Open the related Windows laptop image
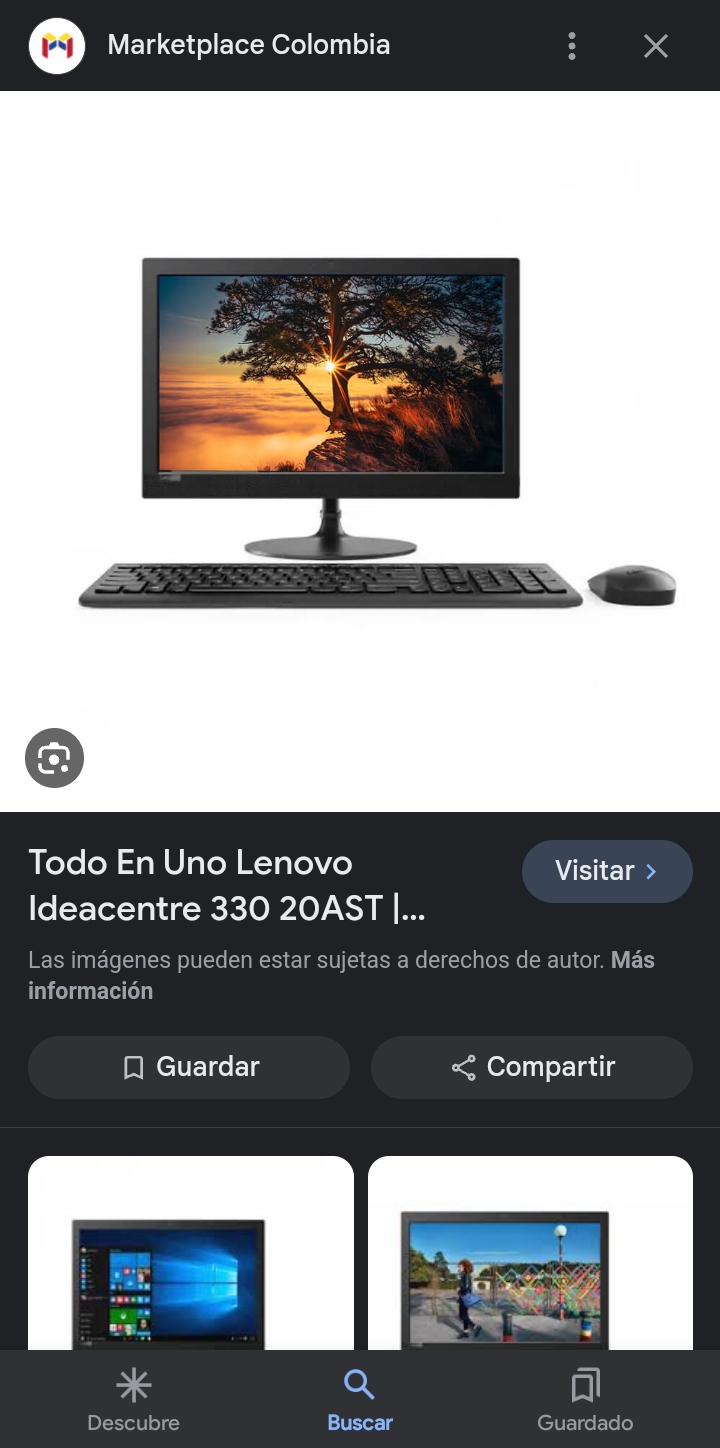 (191, 1253)
